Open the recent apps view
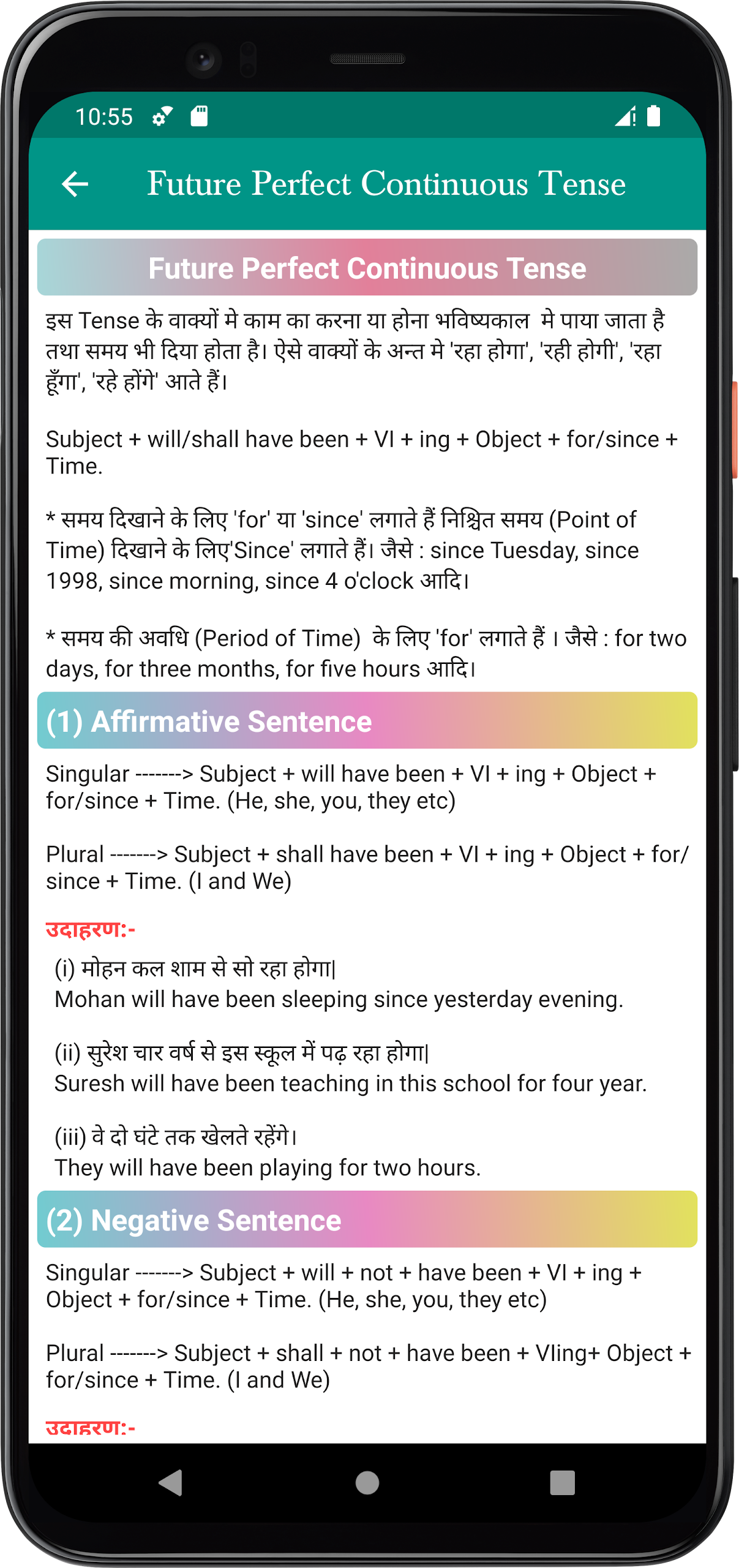739x1568 pixels. click(562, 1483)
